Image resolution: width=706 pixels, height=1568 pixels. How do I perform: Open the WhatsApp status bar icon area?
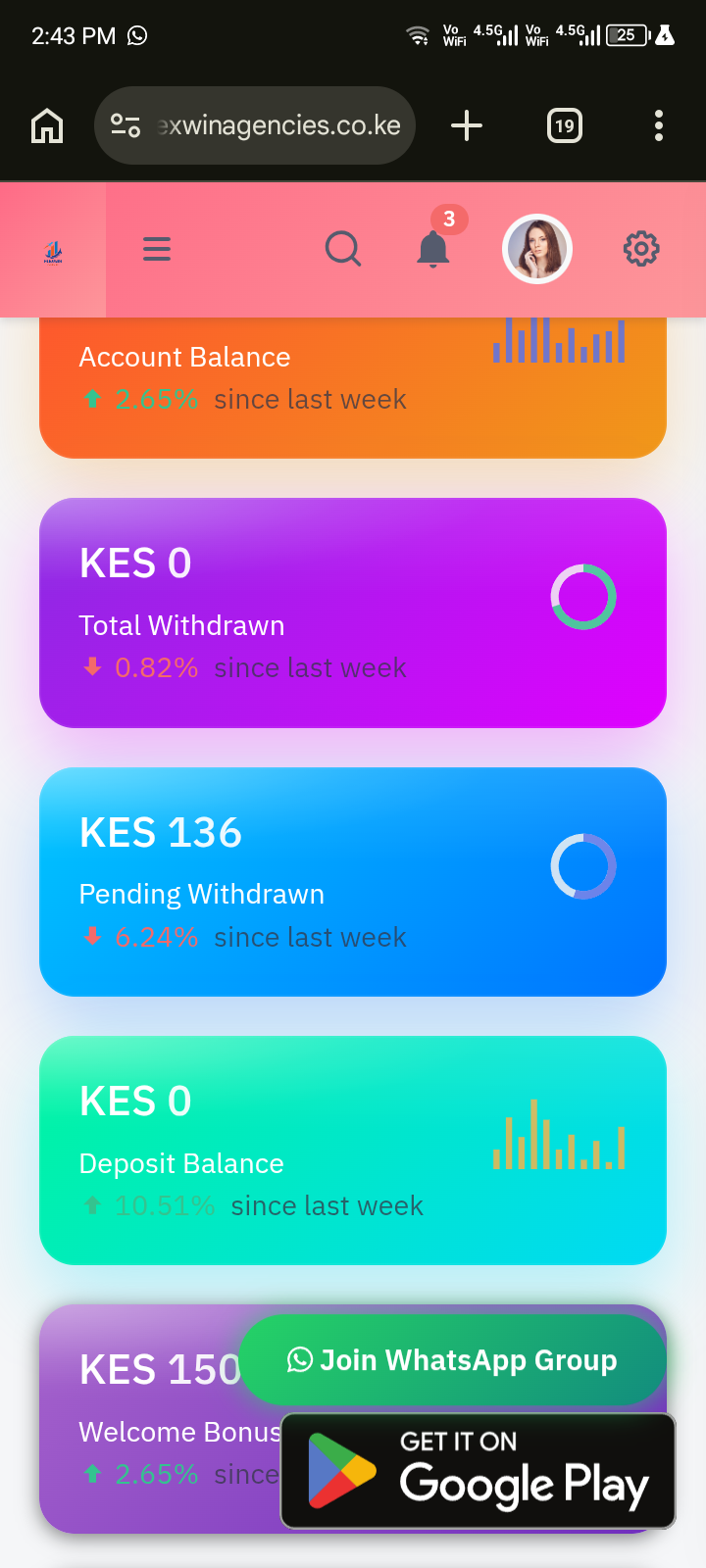[137, 34]
